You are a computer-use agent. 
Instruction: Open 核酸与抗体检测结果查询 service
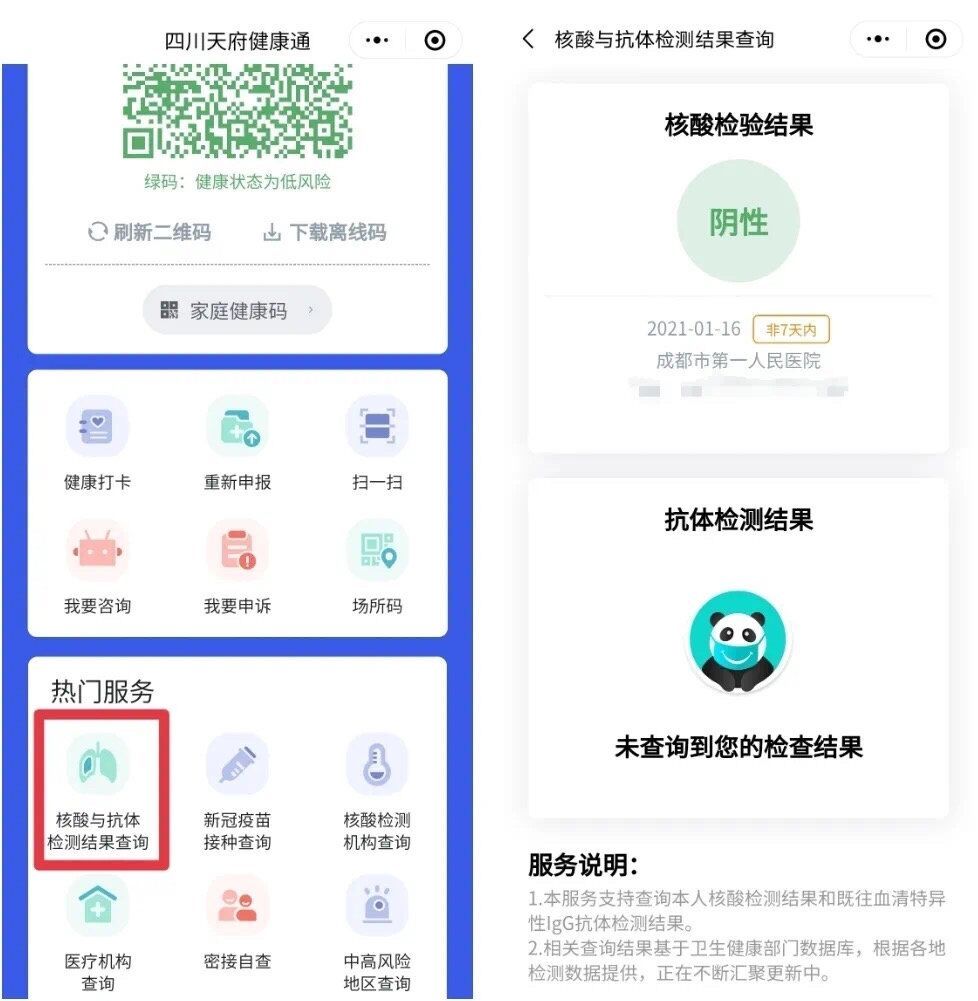98,790
